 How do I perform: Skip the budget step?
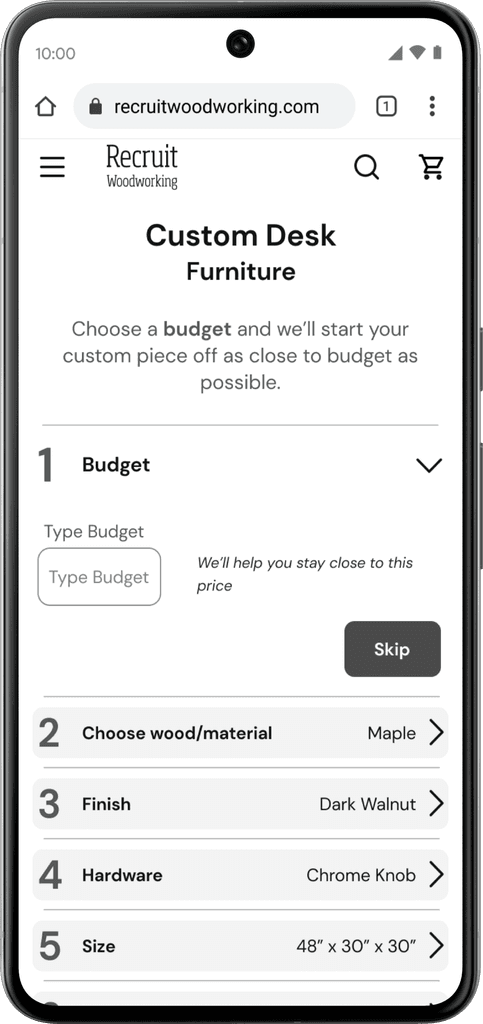(x=392, y=649)
